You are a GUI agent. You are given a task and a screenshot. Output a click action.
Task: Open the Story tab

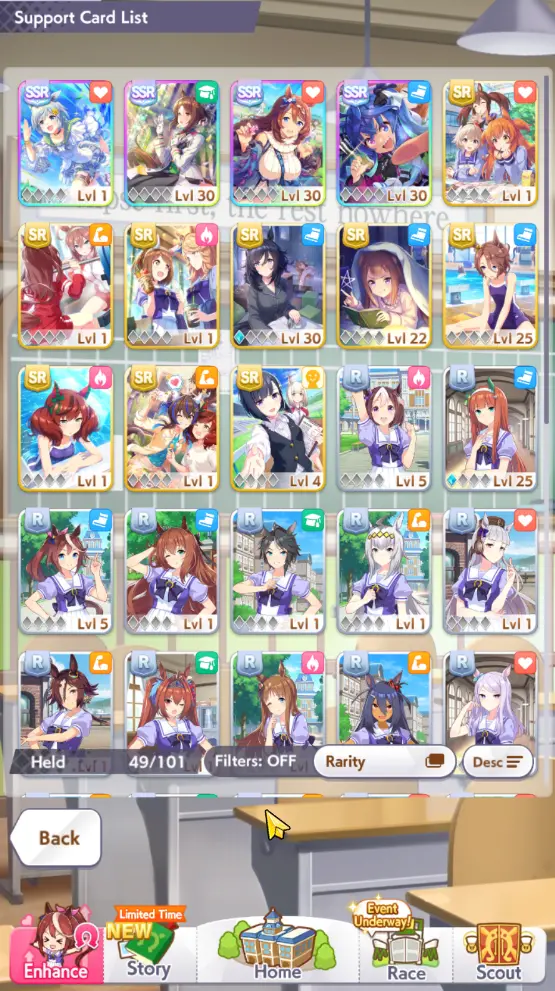coord(149,946)
